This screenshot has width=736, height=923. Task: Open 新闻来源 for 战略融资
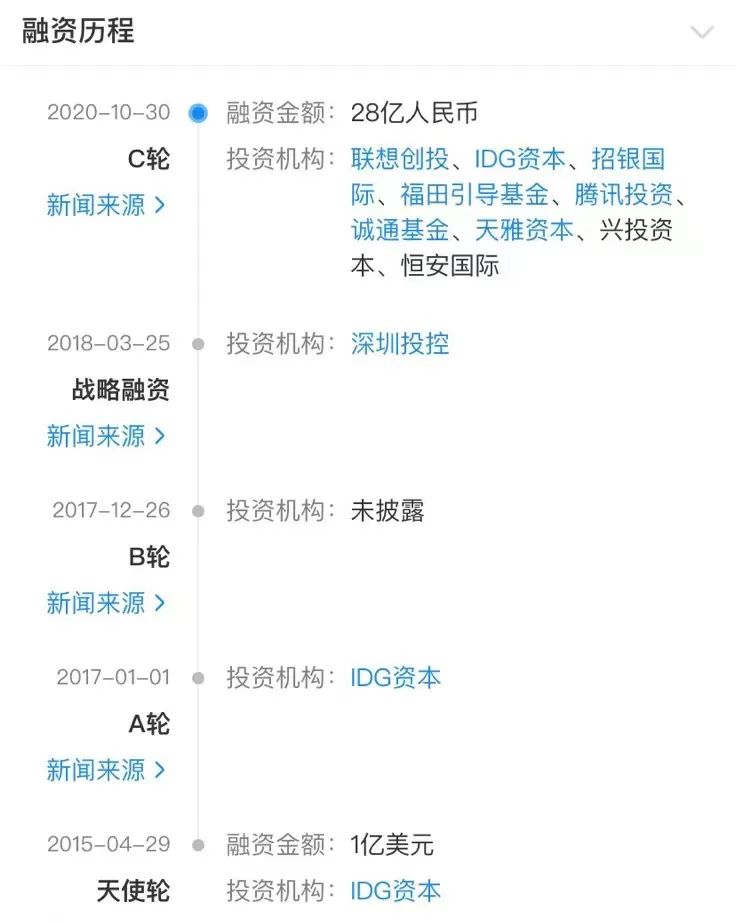tap(106, 436)
